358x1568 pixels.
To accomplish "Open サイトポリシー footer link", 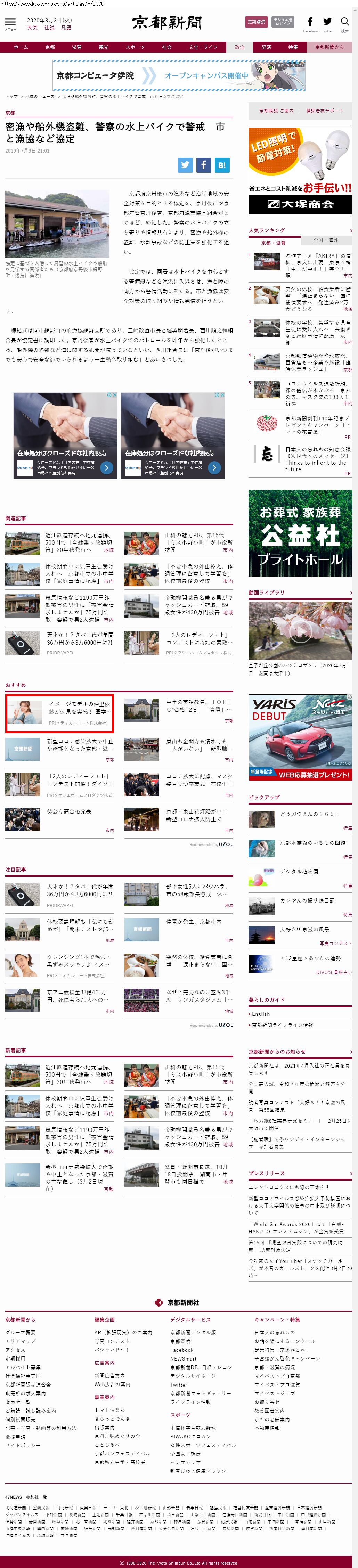I will (x=23, y=1445).
